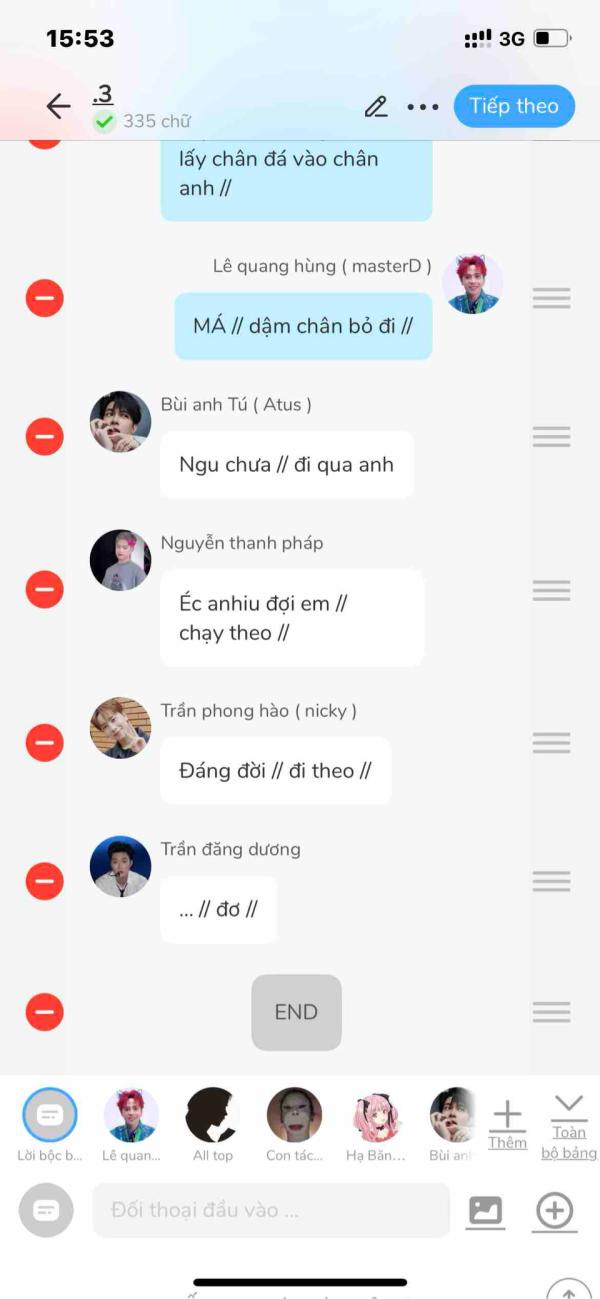Tap the reorder handle beside 'Ngu chưa' message
Viewport: 600px width, 1299px height.
click(551, 436)
